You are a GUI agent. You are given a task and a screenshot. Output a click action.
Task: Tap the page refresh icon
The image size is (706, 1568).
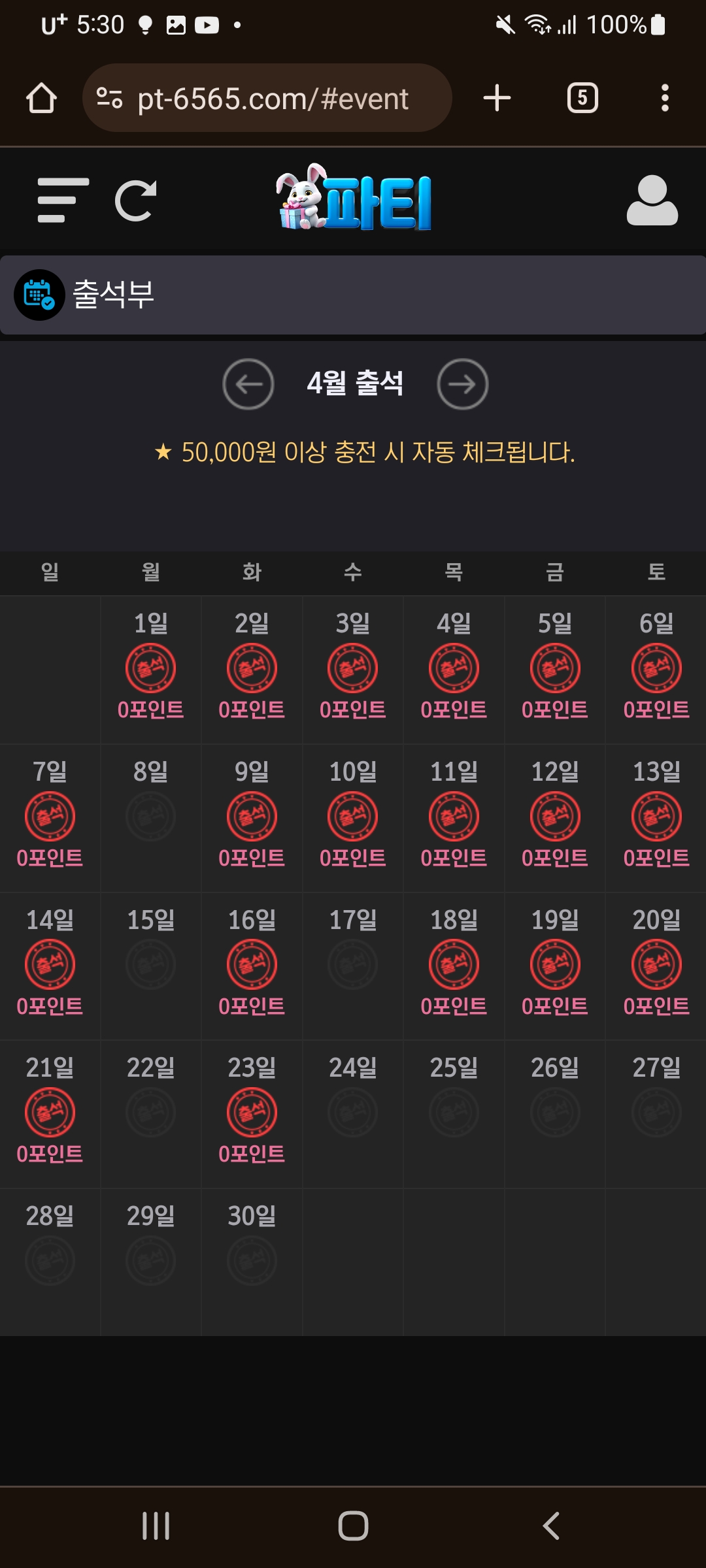(x=136, y=200)
